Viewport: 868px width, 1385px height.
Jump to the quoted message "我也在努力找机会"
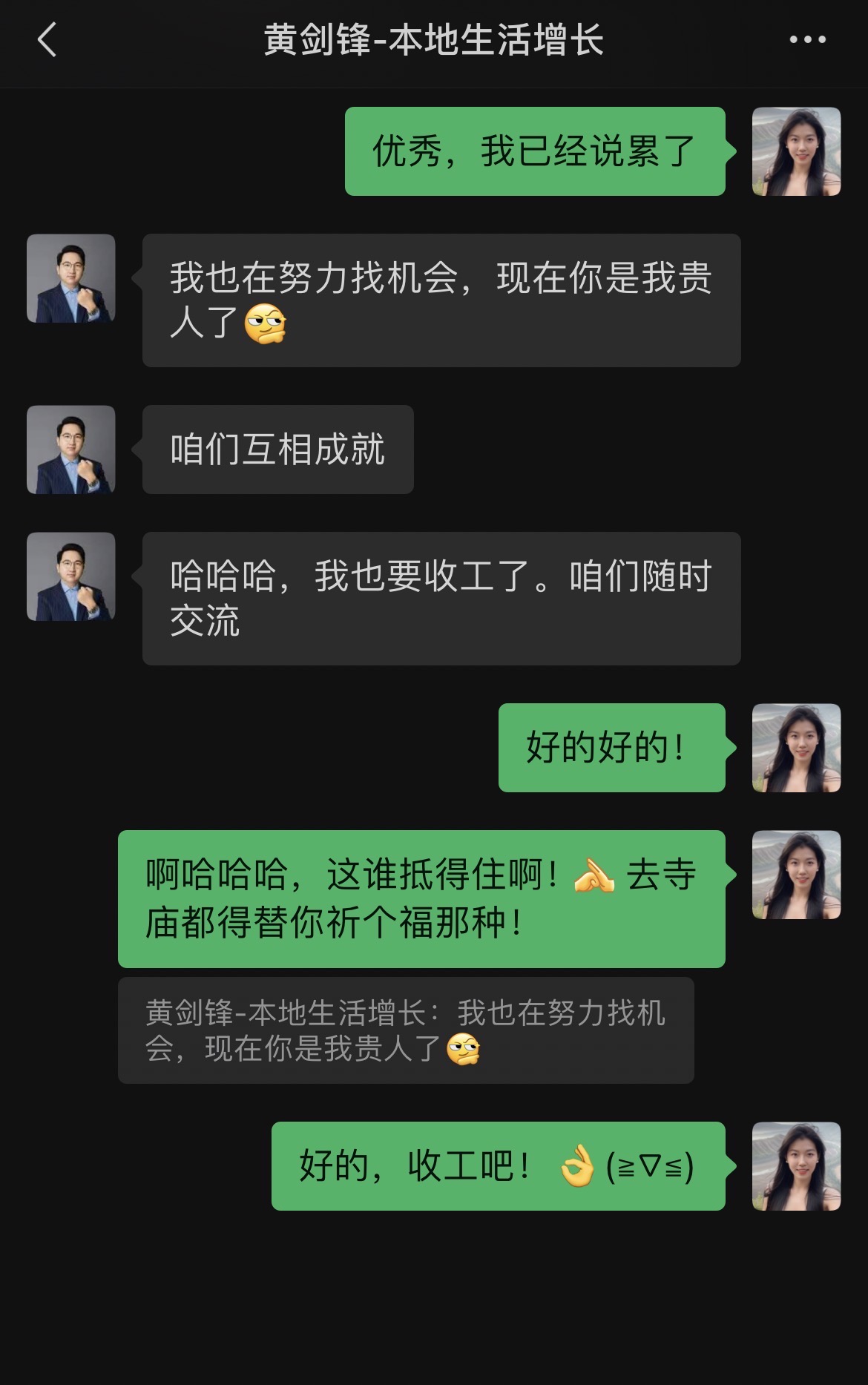405,1030
